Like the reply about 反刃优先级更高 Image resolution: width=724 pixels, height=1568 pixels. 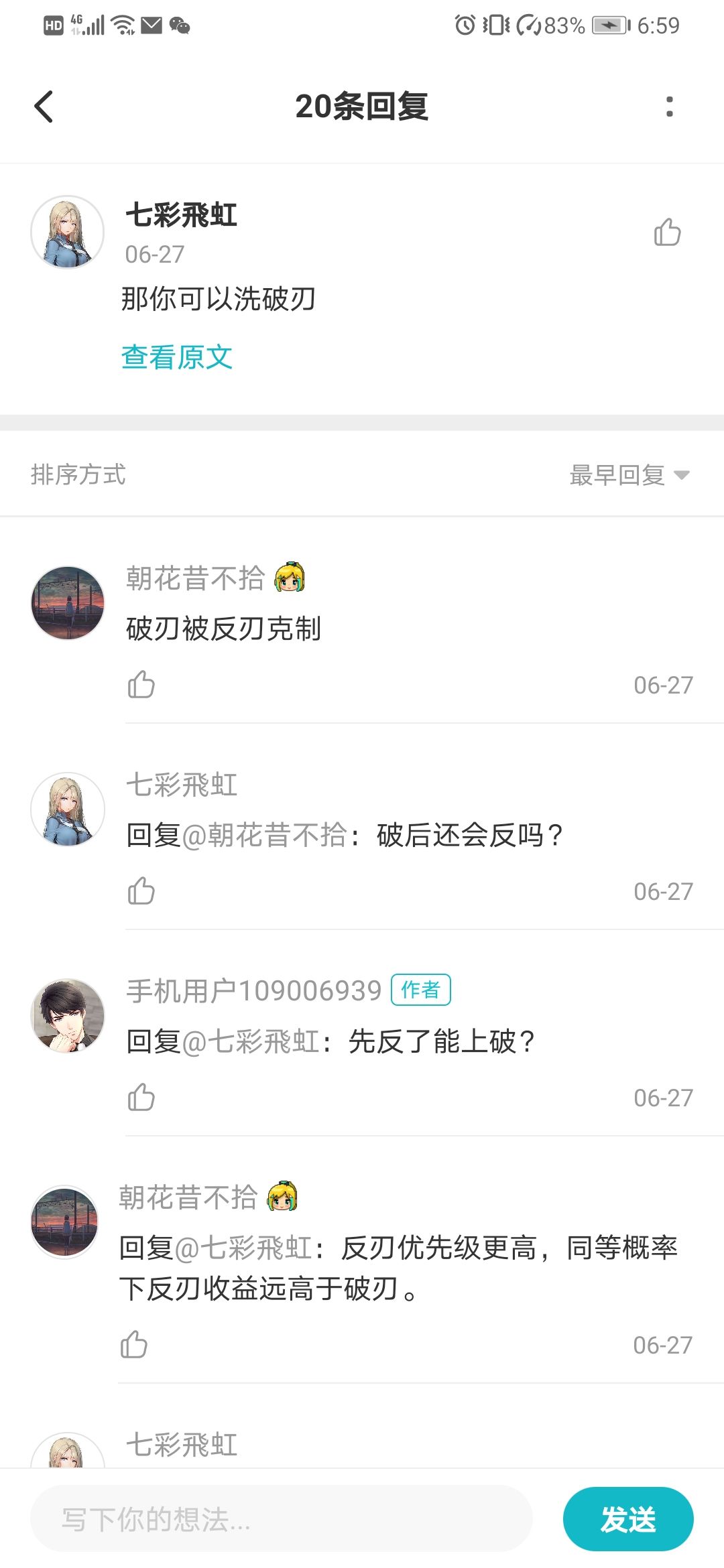point(134,1345)
